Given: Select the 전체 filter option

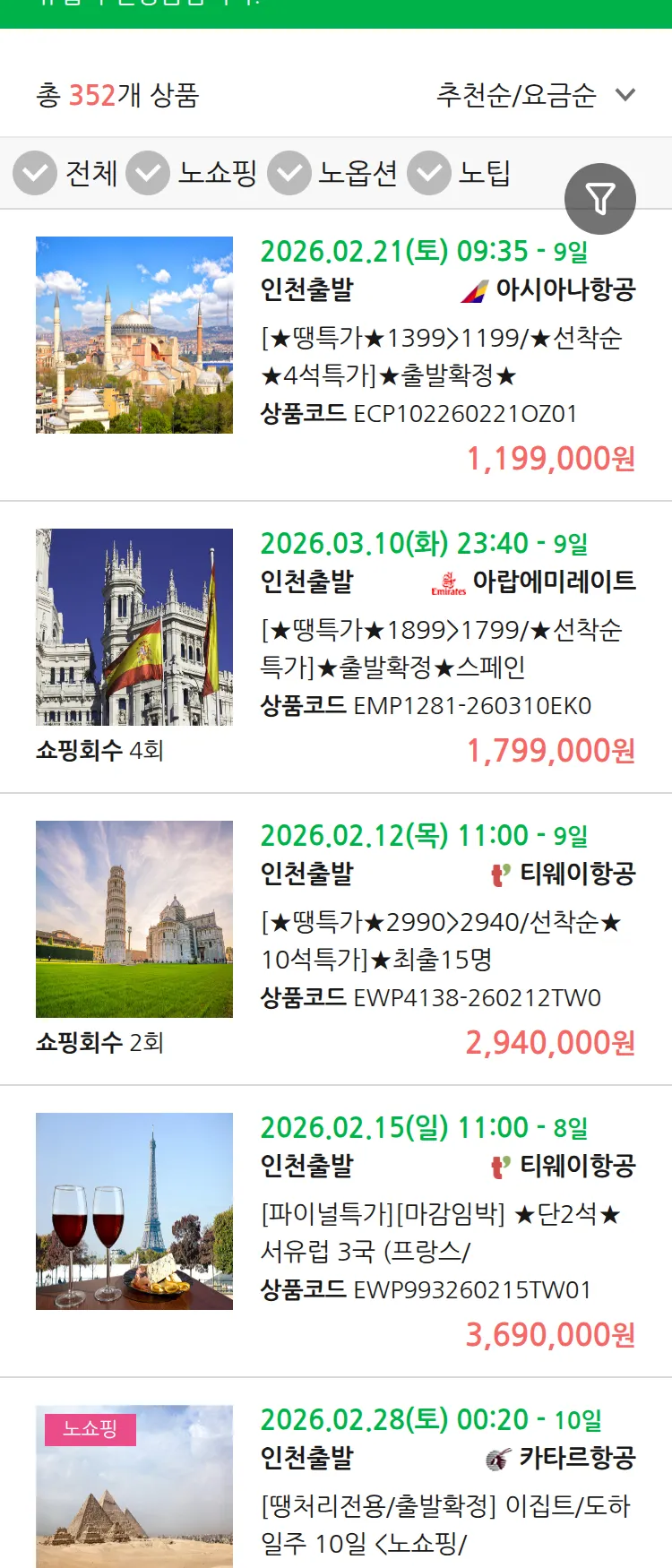Looking at the screenshot, I should click(x=92, y=174).
